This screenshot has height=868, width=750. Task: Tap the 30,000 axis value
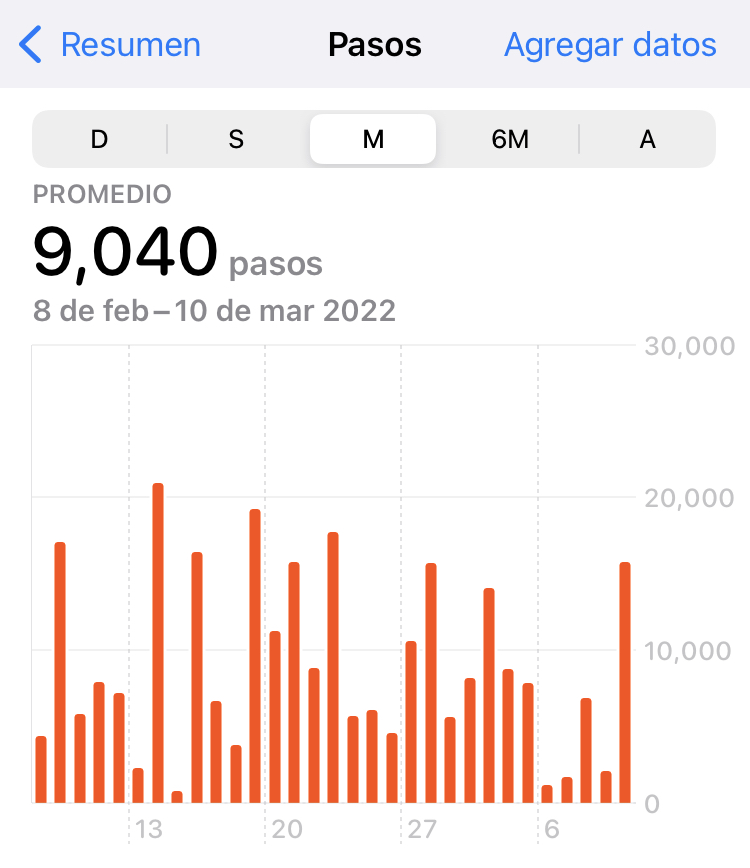click(x=690, y=346)
